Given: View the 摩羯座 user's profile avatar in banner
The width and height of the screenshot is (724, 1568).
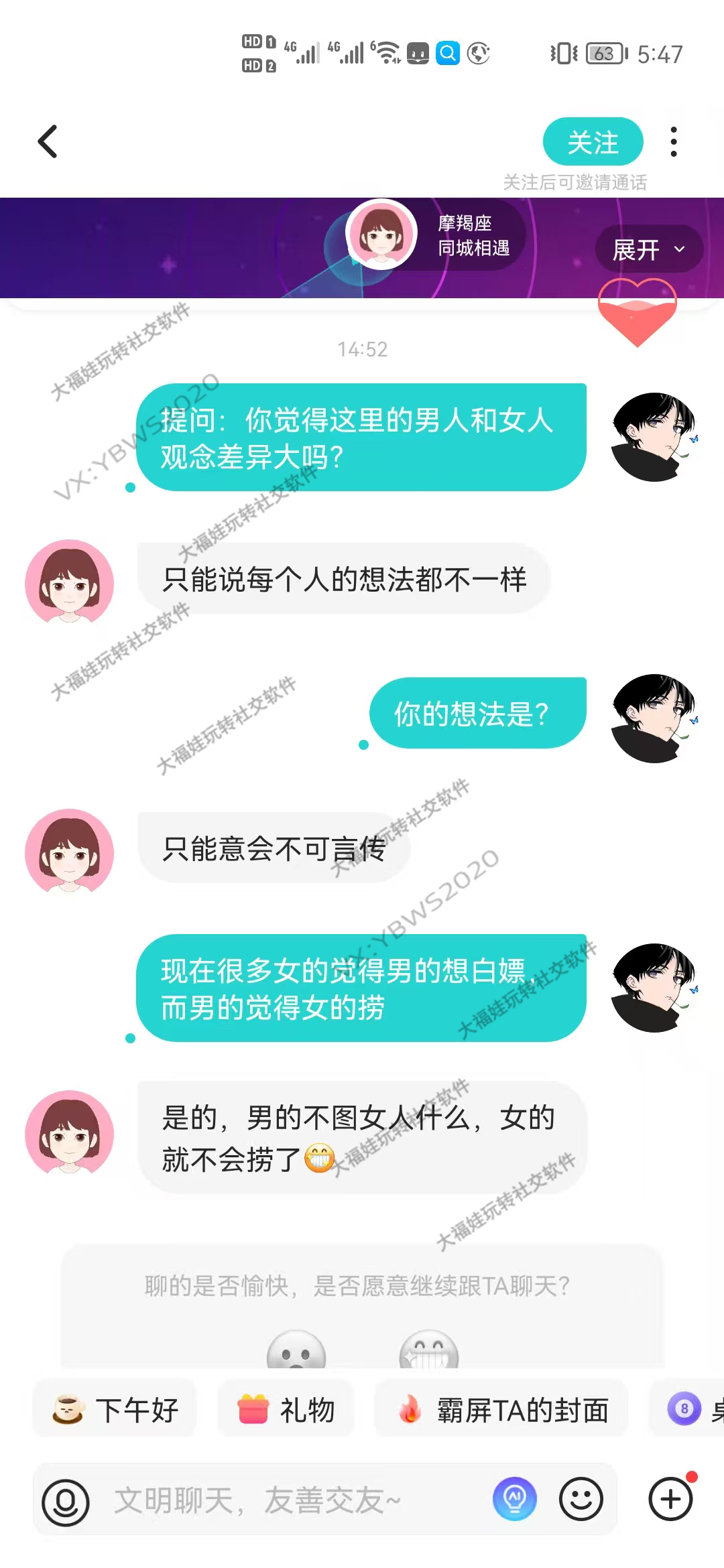Looking at the screenshot, I should click(381, 235).
